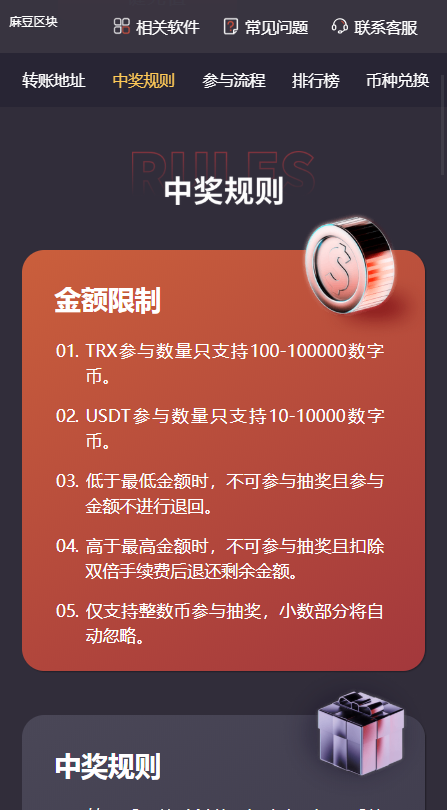Open the 排行榜 tab
Image resolution: width=447 pixels, height=810 pixels.
pyautogui.click(x=316, y=81)
